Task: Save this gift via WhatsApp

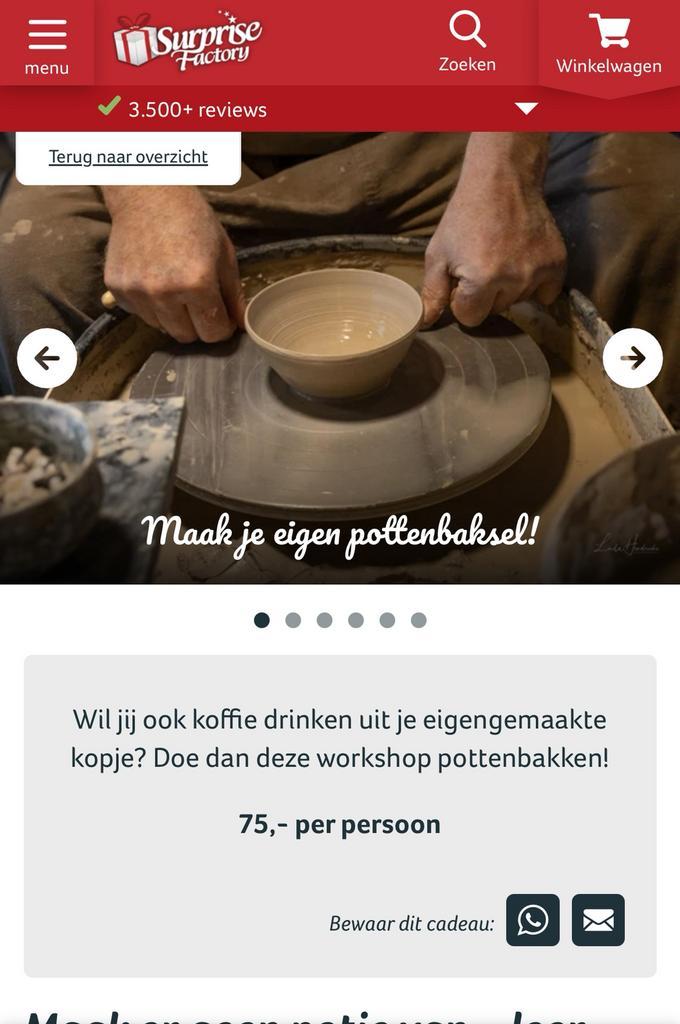Action: 532,920
